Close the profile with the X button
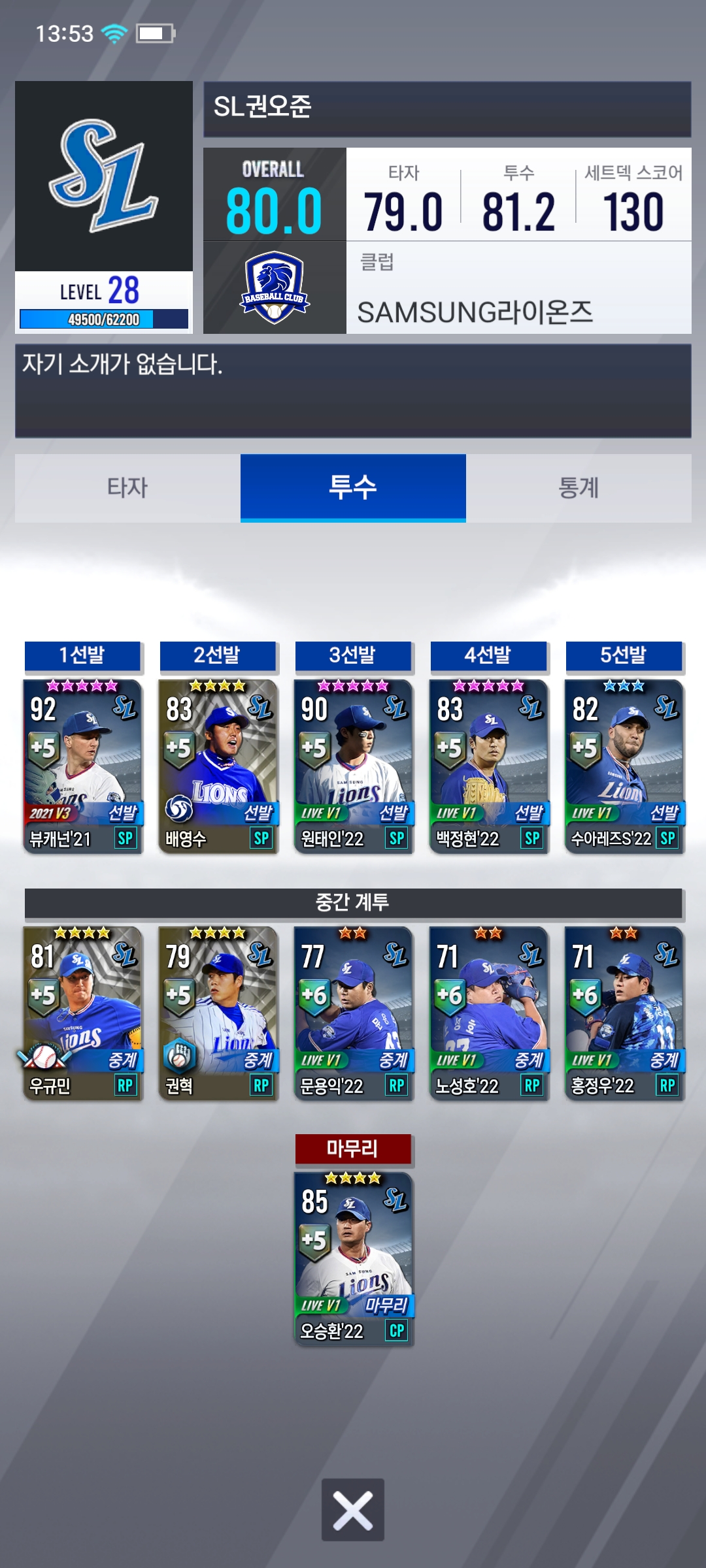The height and width of the screenshot is (1568, 706). click(x=353, y=1510)
